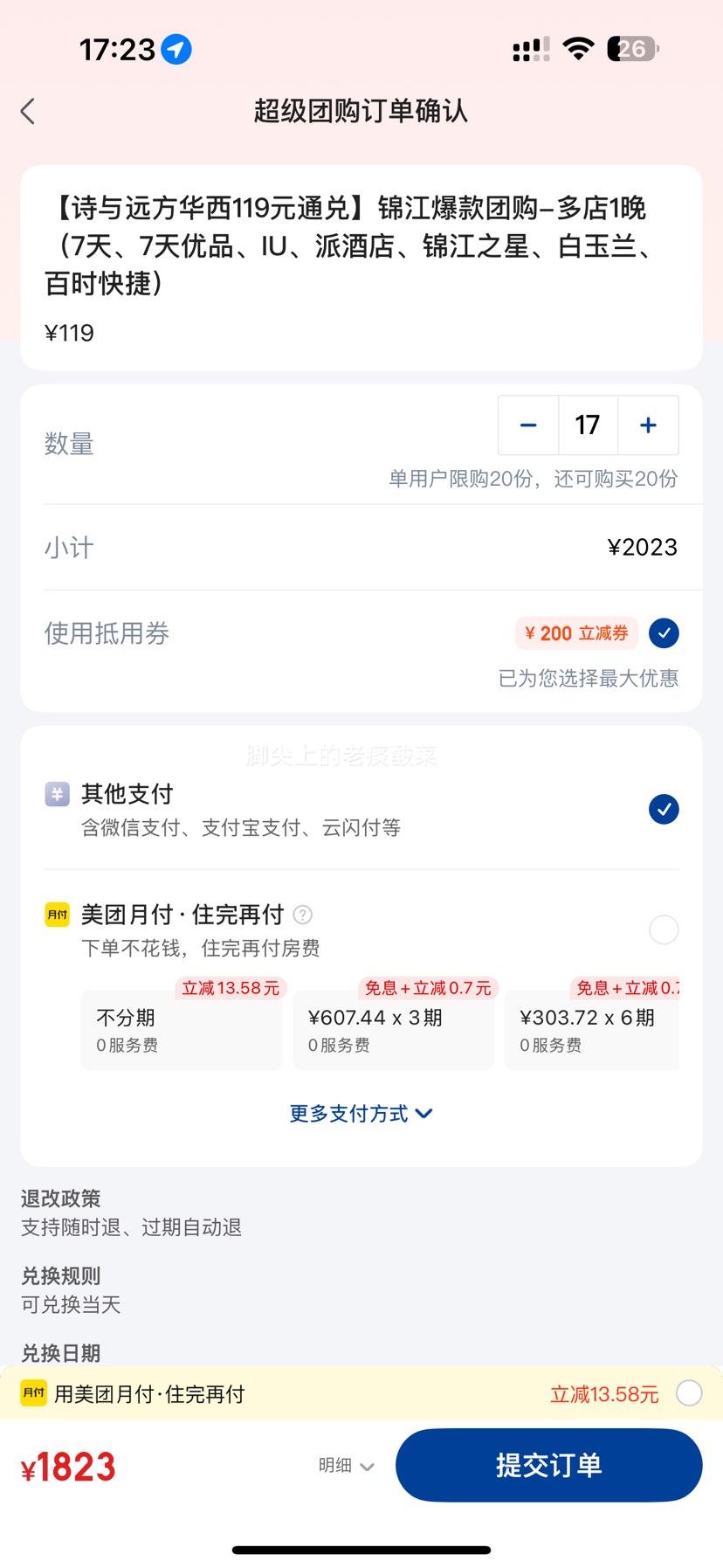Expand 更多支付方式
Viewport: 723px width, 1568px height.
(x=361, y=1114)
